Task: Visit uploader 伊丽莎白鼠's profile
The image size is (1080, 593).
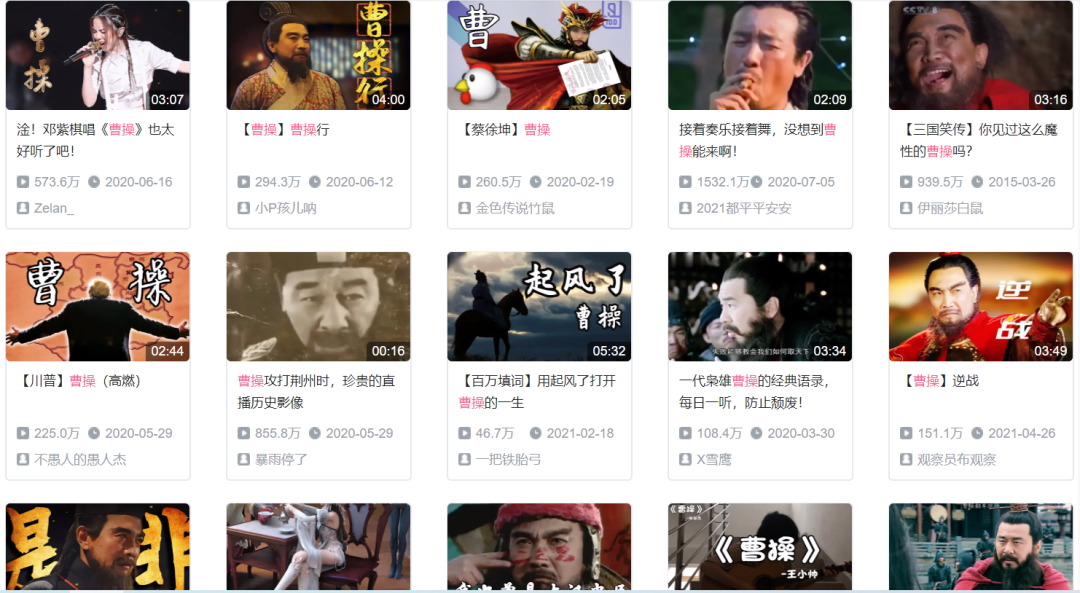Action: (x=949, y=208)
